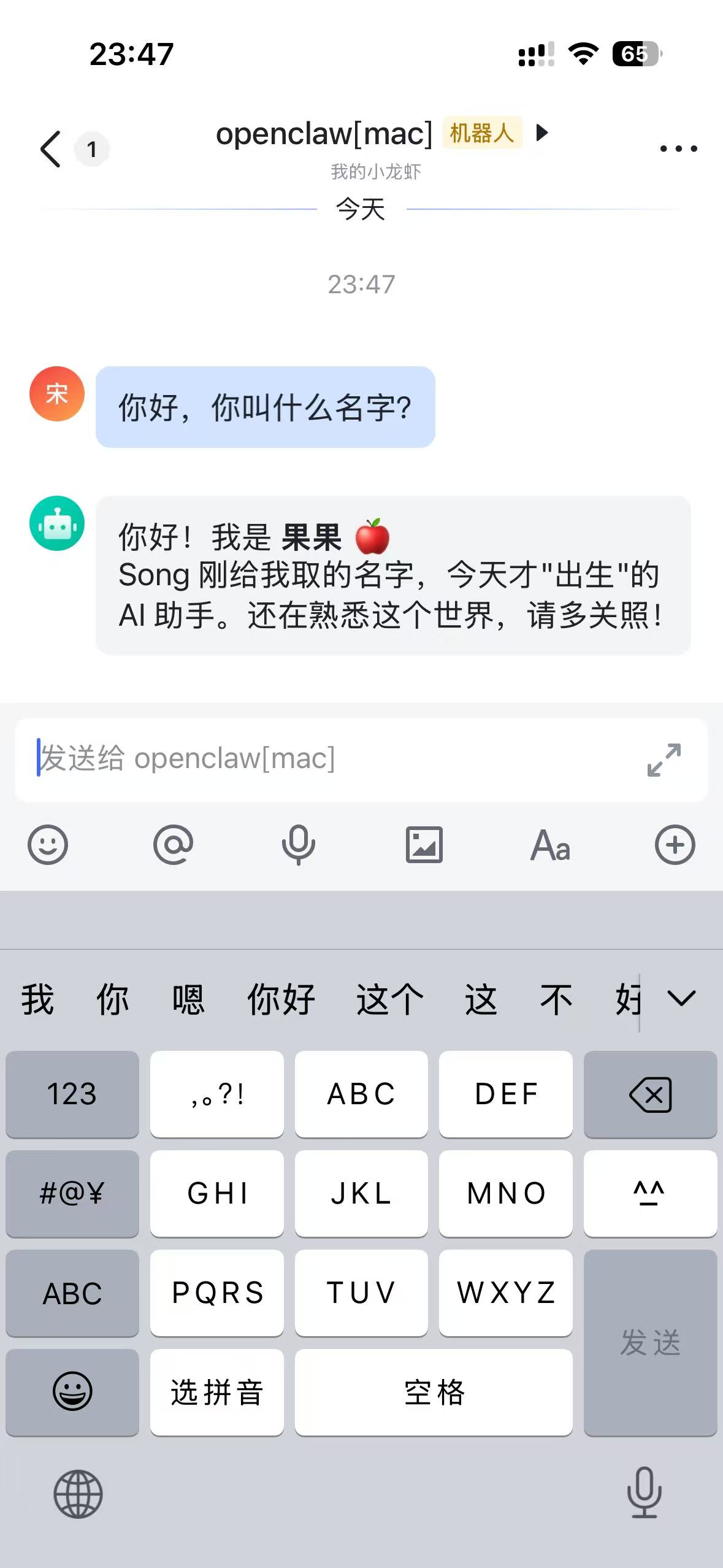Focus the message input field
The image size is (723, 1568).
(331, 758)
